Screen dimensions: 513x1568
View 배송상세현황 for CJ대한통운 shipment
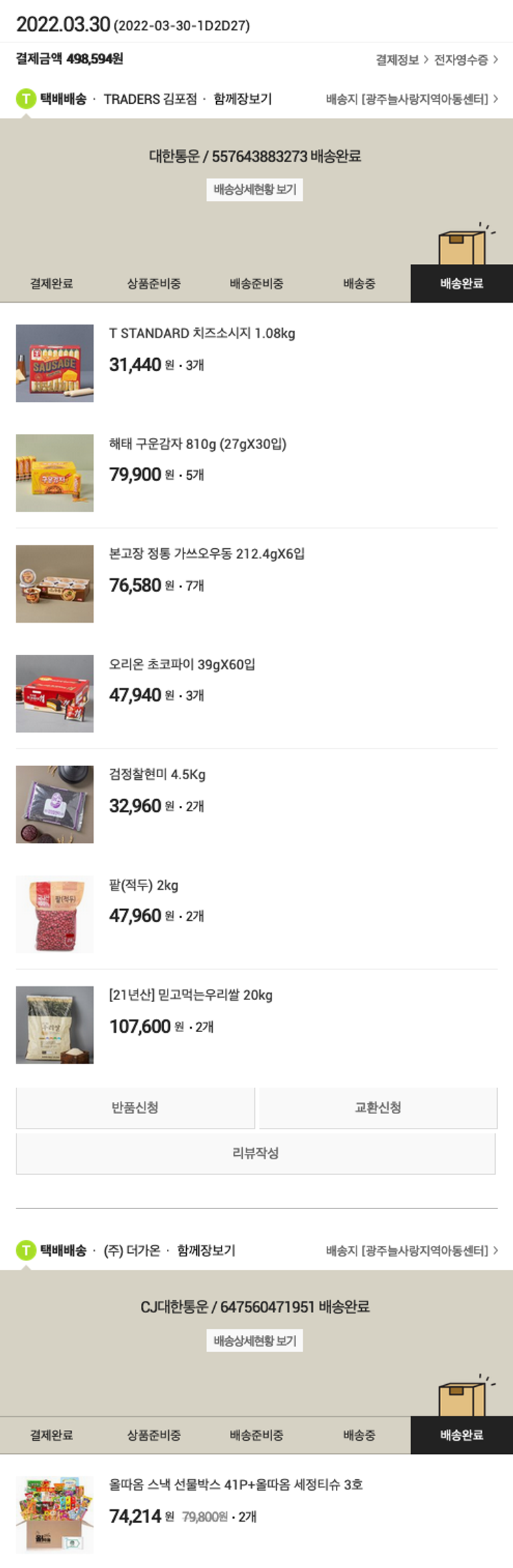[x=254, y=1341]
